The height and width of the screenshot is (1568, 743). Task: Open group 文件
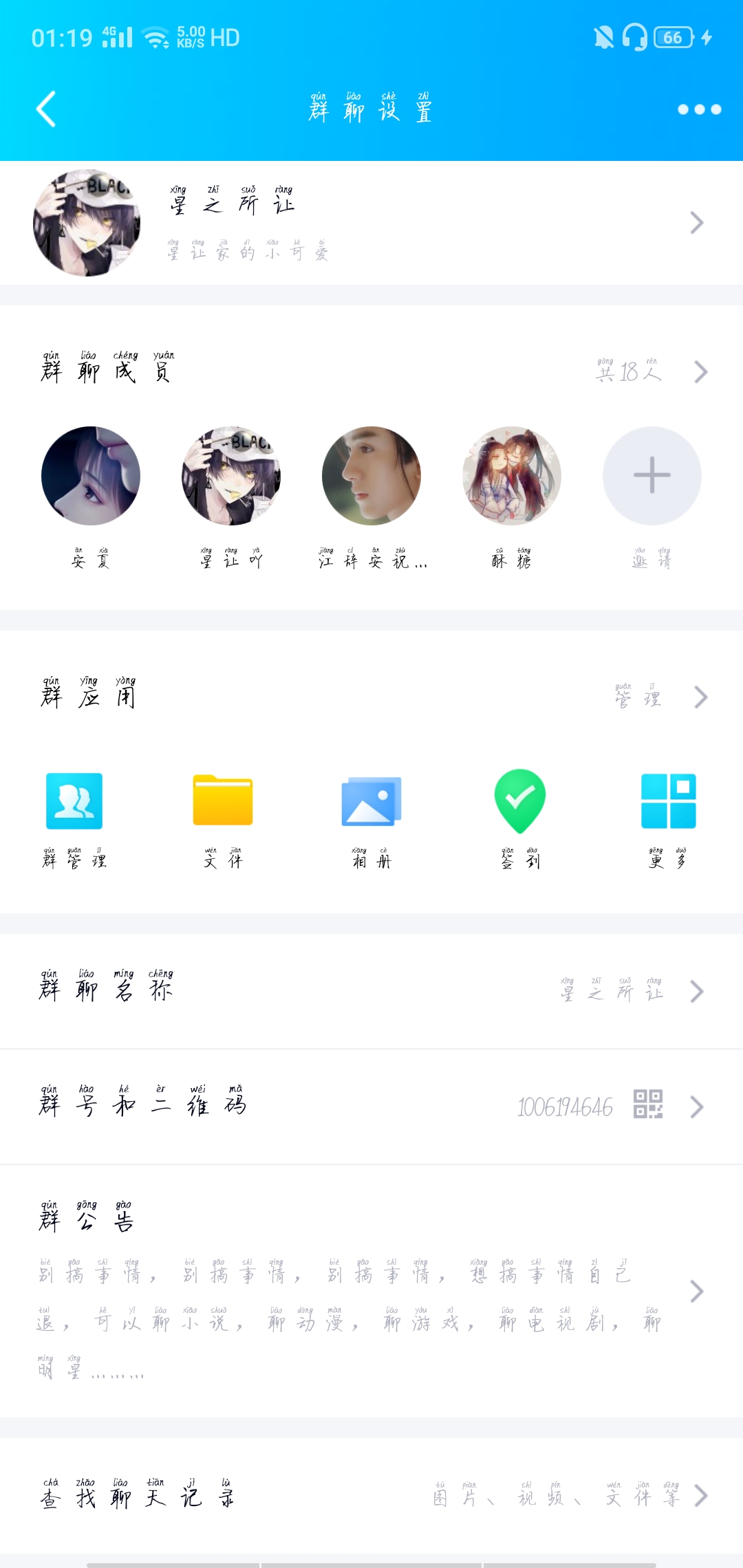pyautogui.click(x=223, y=801)
